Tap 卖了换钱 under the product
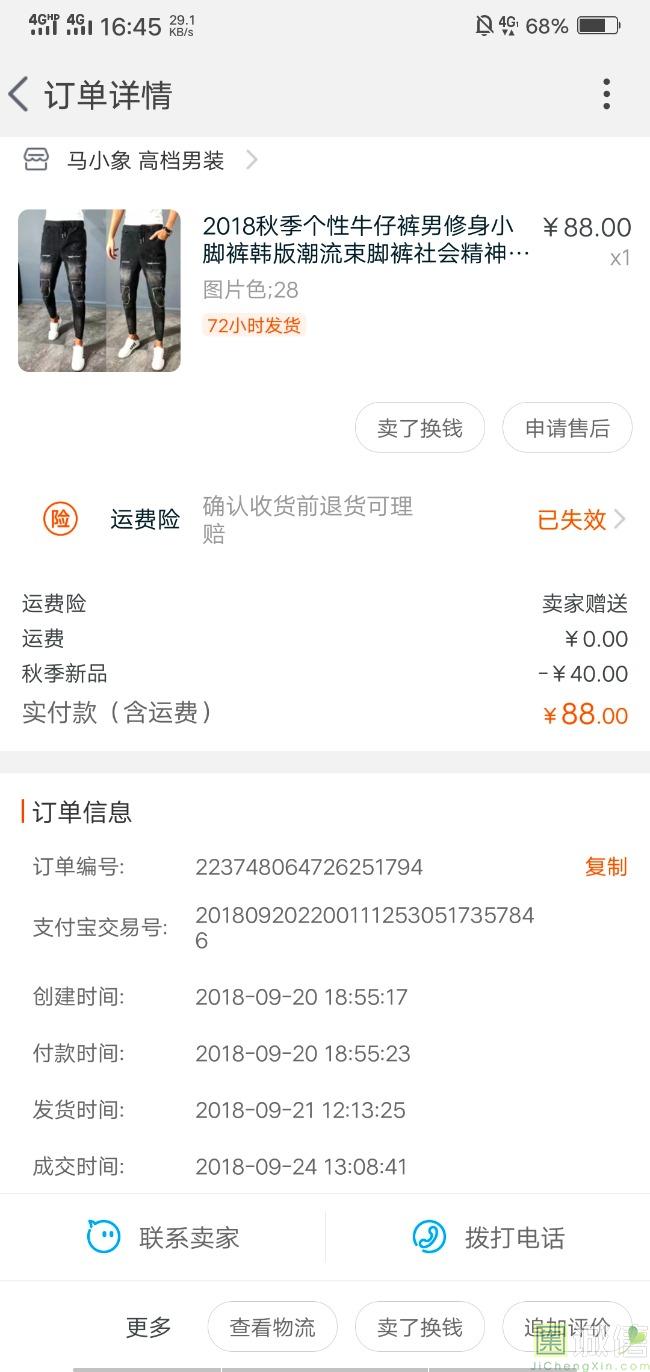Image resolution: width=650 pixels, height=1372 pixels. [420, 428]
